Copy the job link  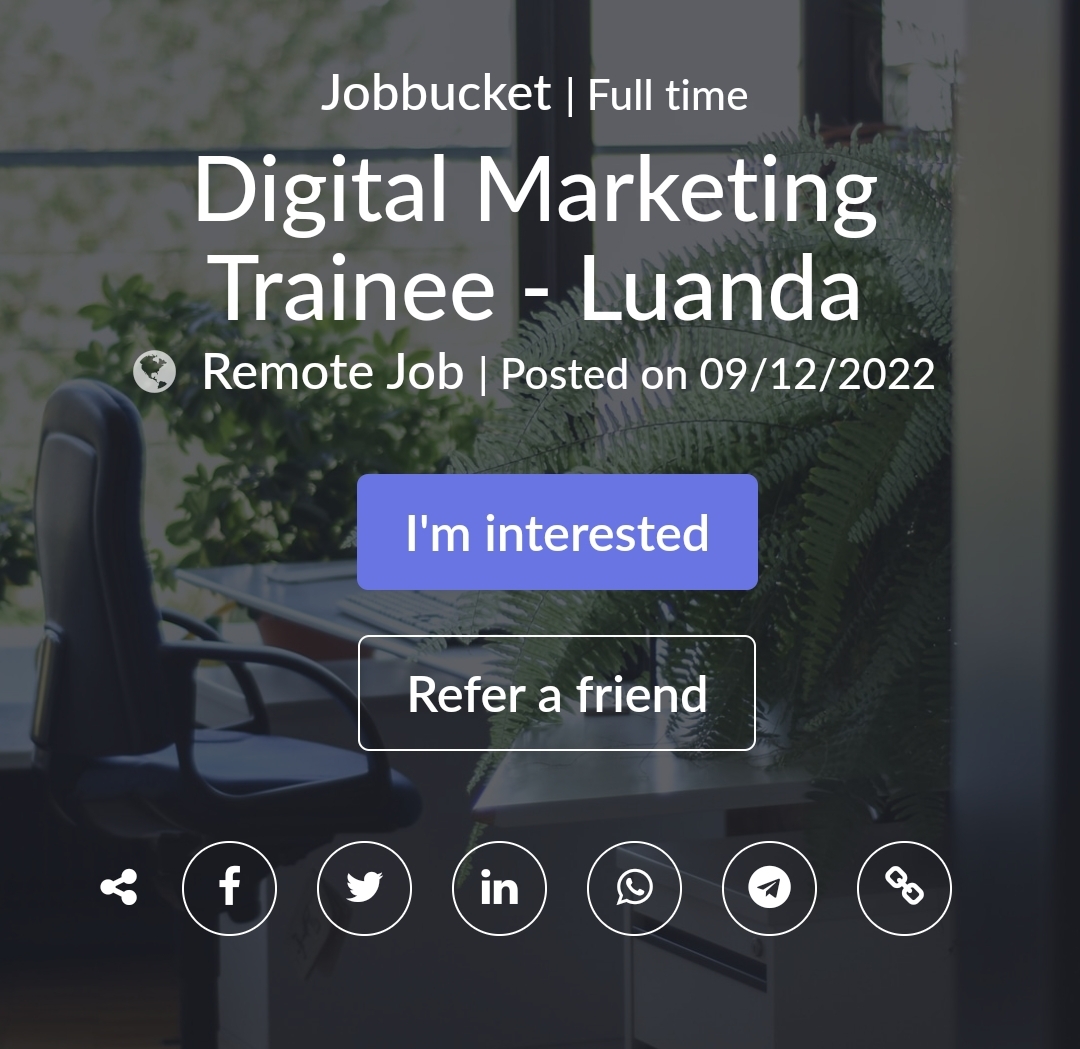click(x=904, y=888)
